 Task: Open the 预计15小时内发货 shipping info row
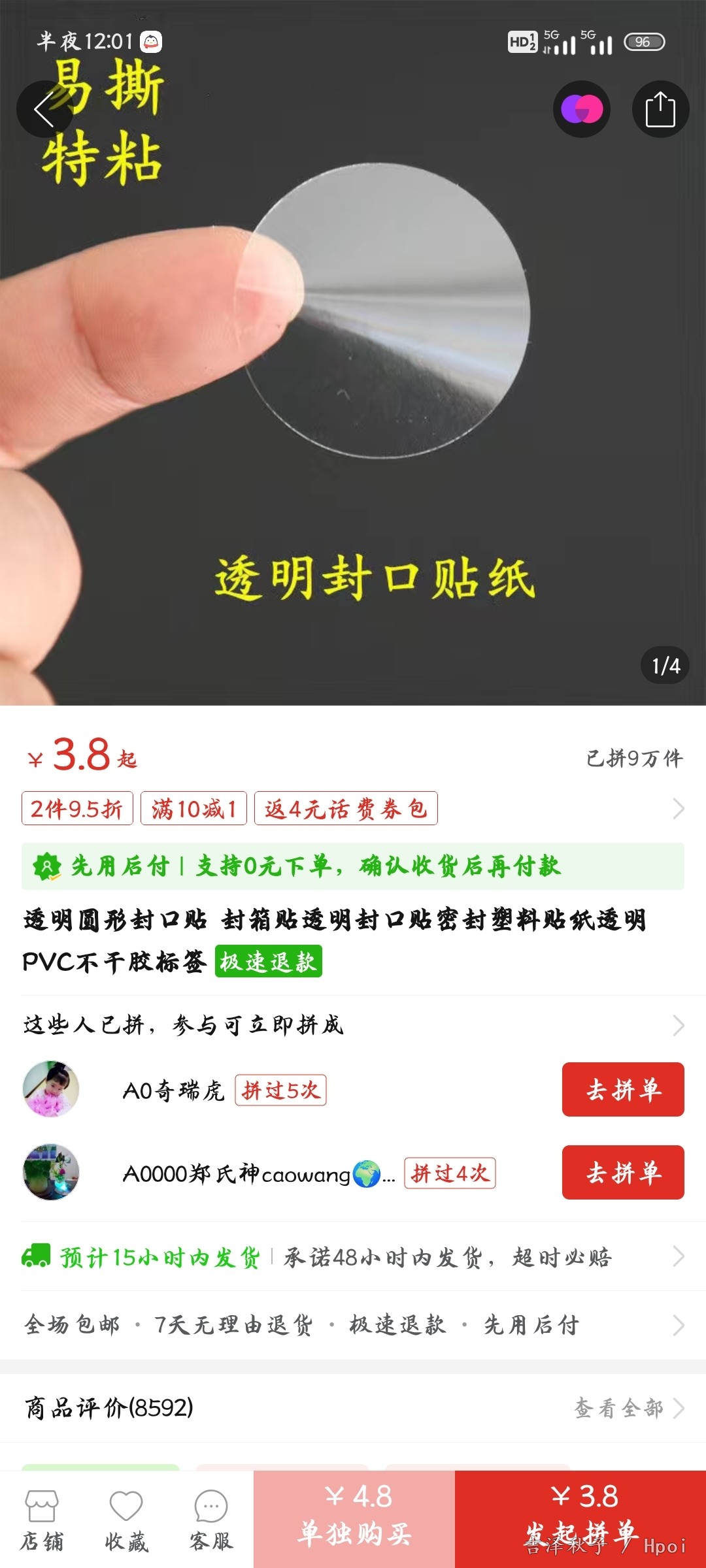[353, 1256]
